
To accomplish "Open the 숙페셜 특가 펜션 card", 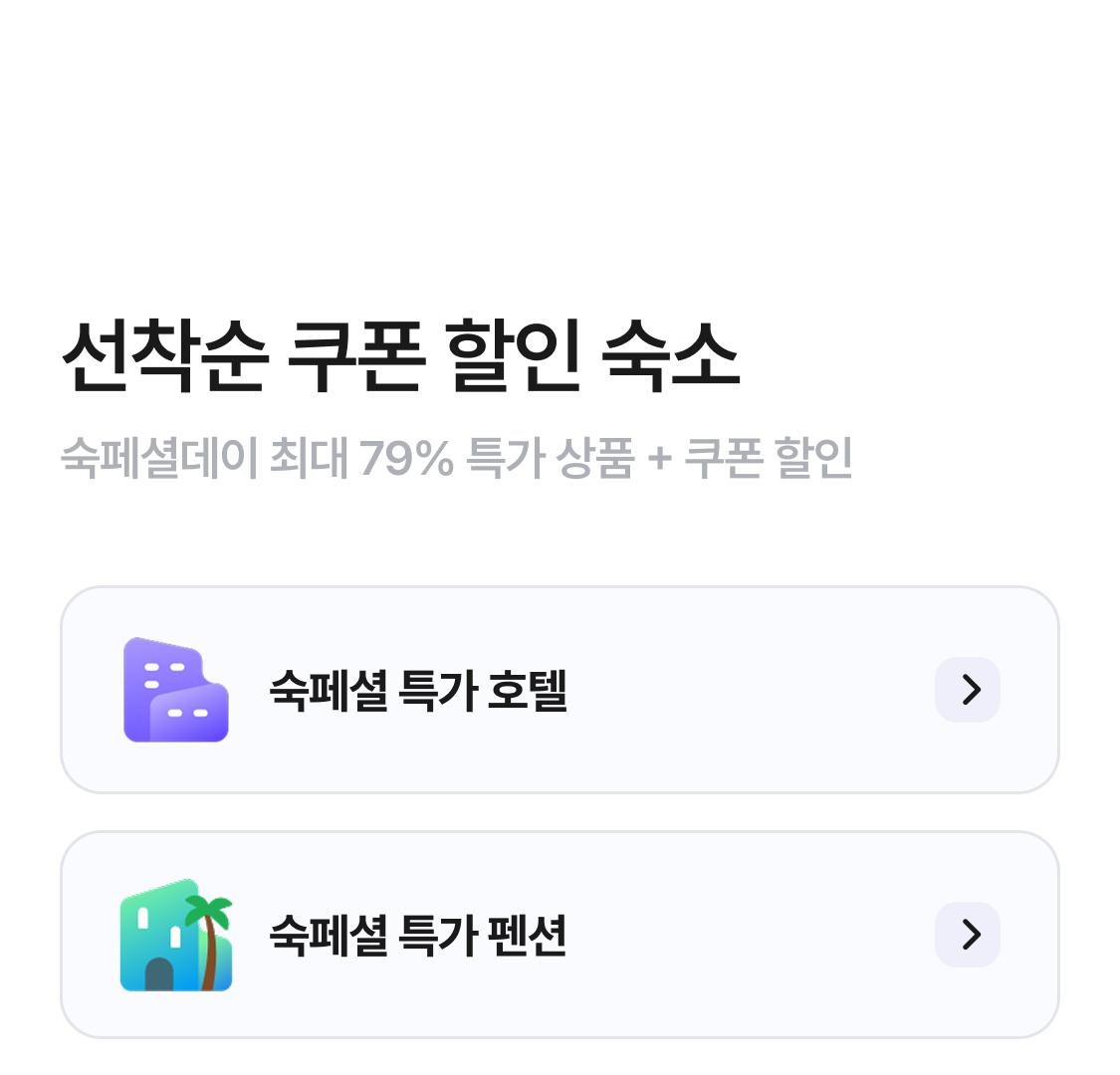I will pyautogui.click(x=560, y=935).
